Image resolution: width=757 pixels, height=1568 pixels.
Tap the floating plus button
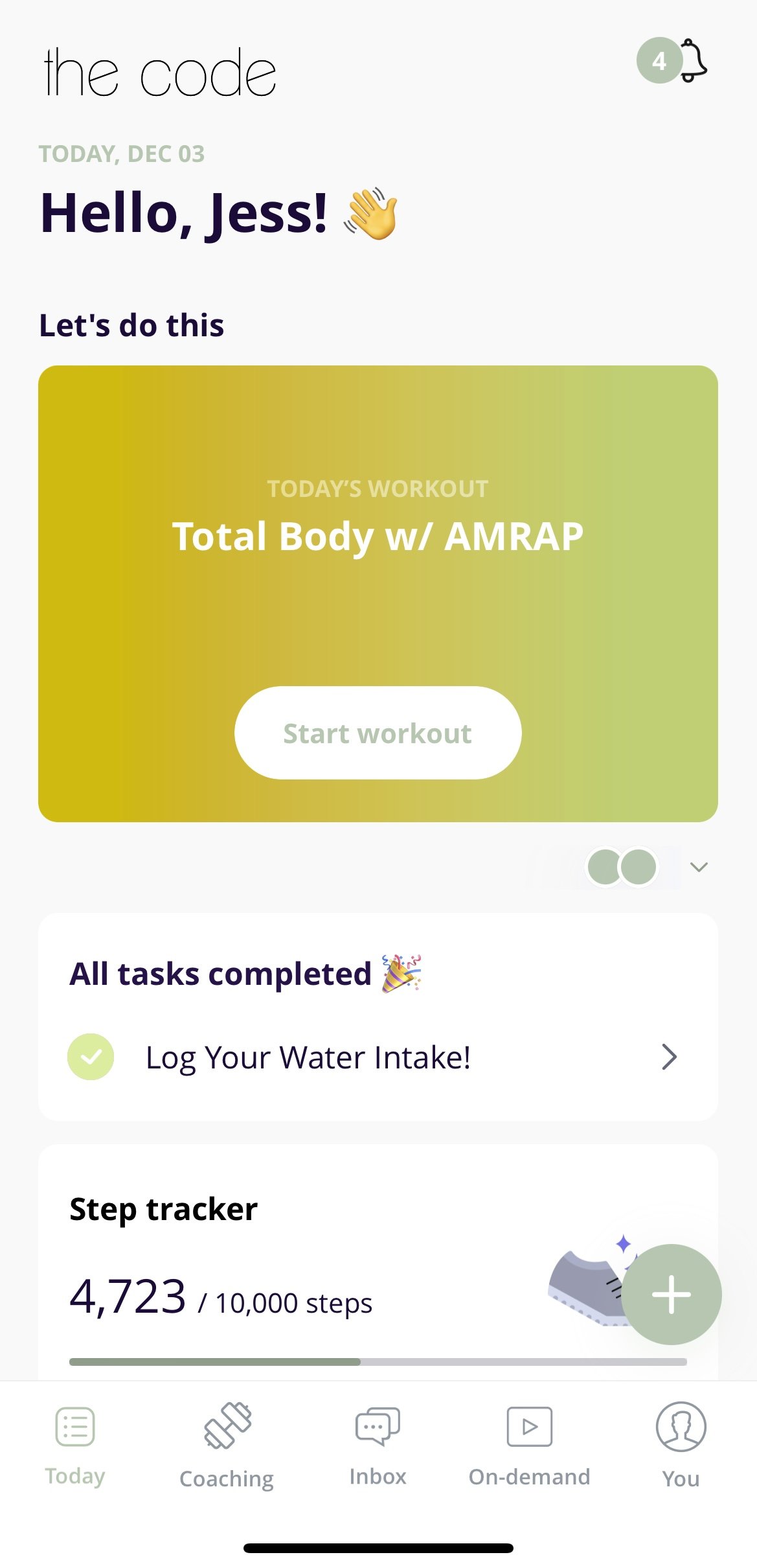pos(672,1294)
